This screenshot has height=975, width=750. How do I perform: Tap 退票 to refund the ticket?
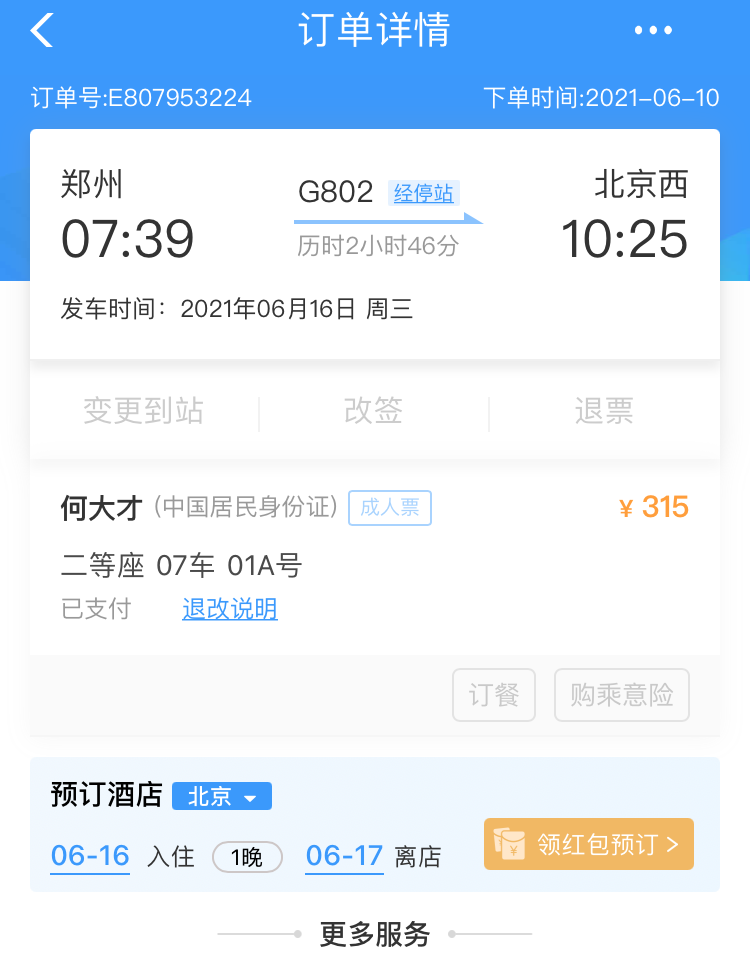(x=603, y=410)
